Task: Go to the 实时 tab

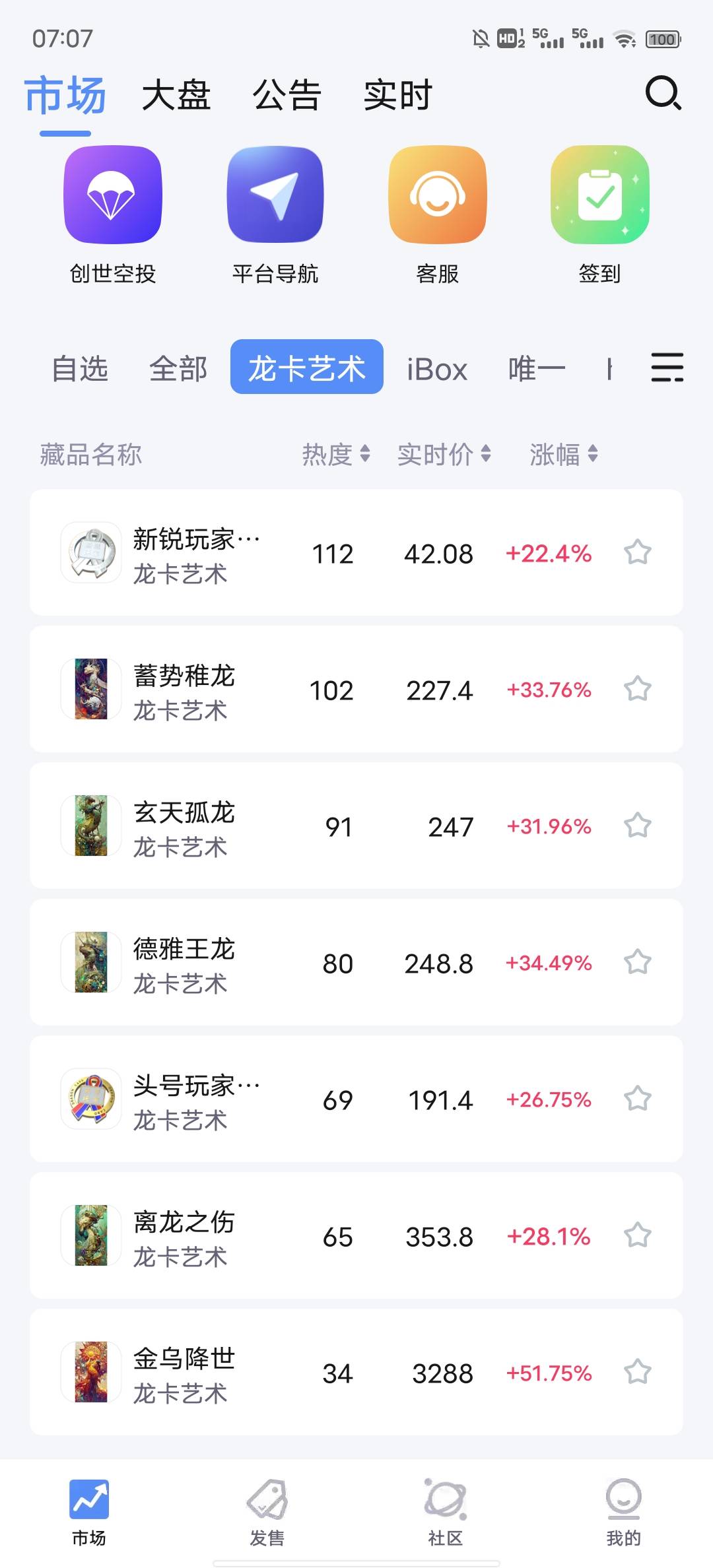Action: (x=398, y=95)
